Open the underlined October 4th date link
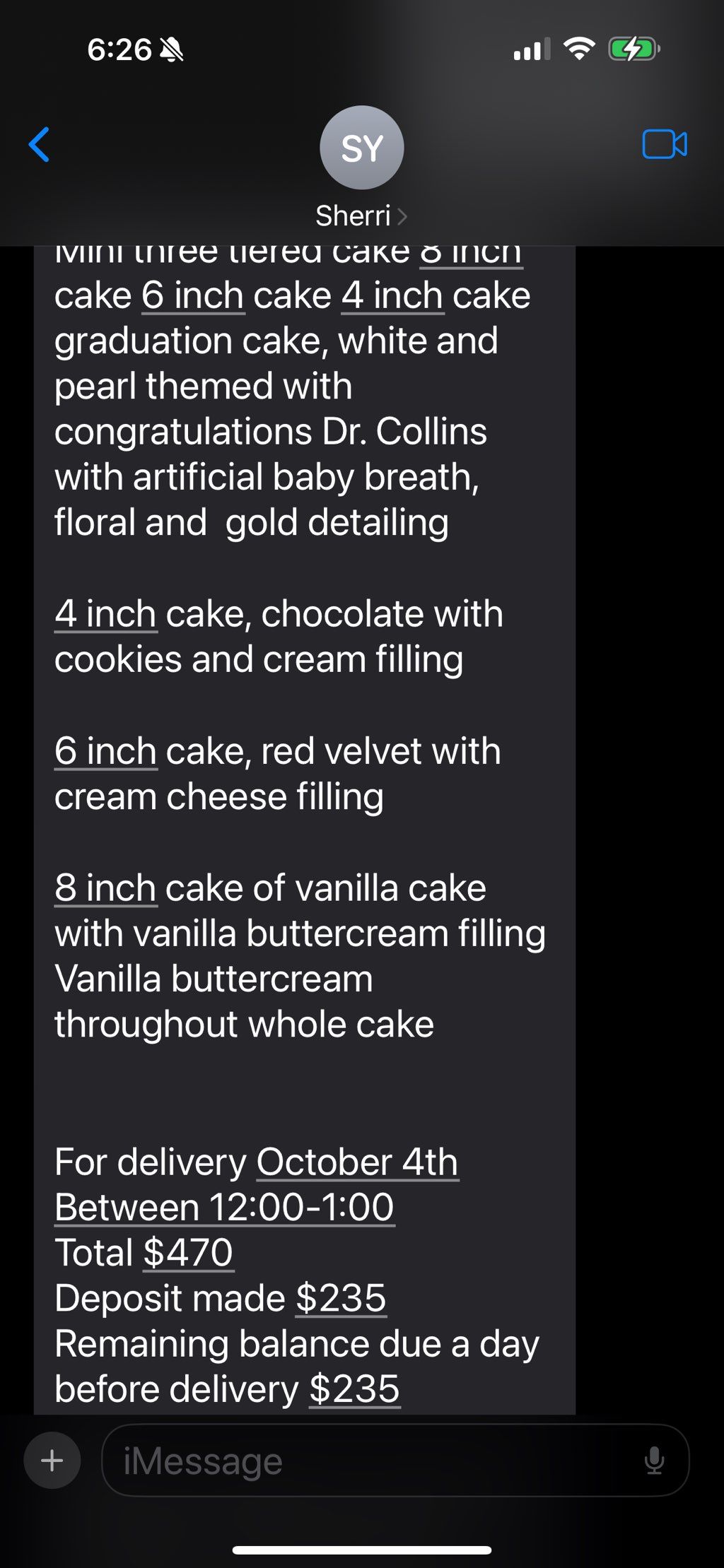The height and width of the screenshot is (1568, 724). (x=357, y=1162)
